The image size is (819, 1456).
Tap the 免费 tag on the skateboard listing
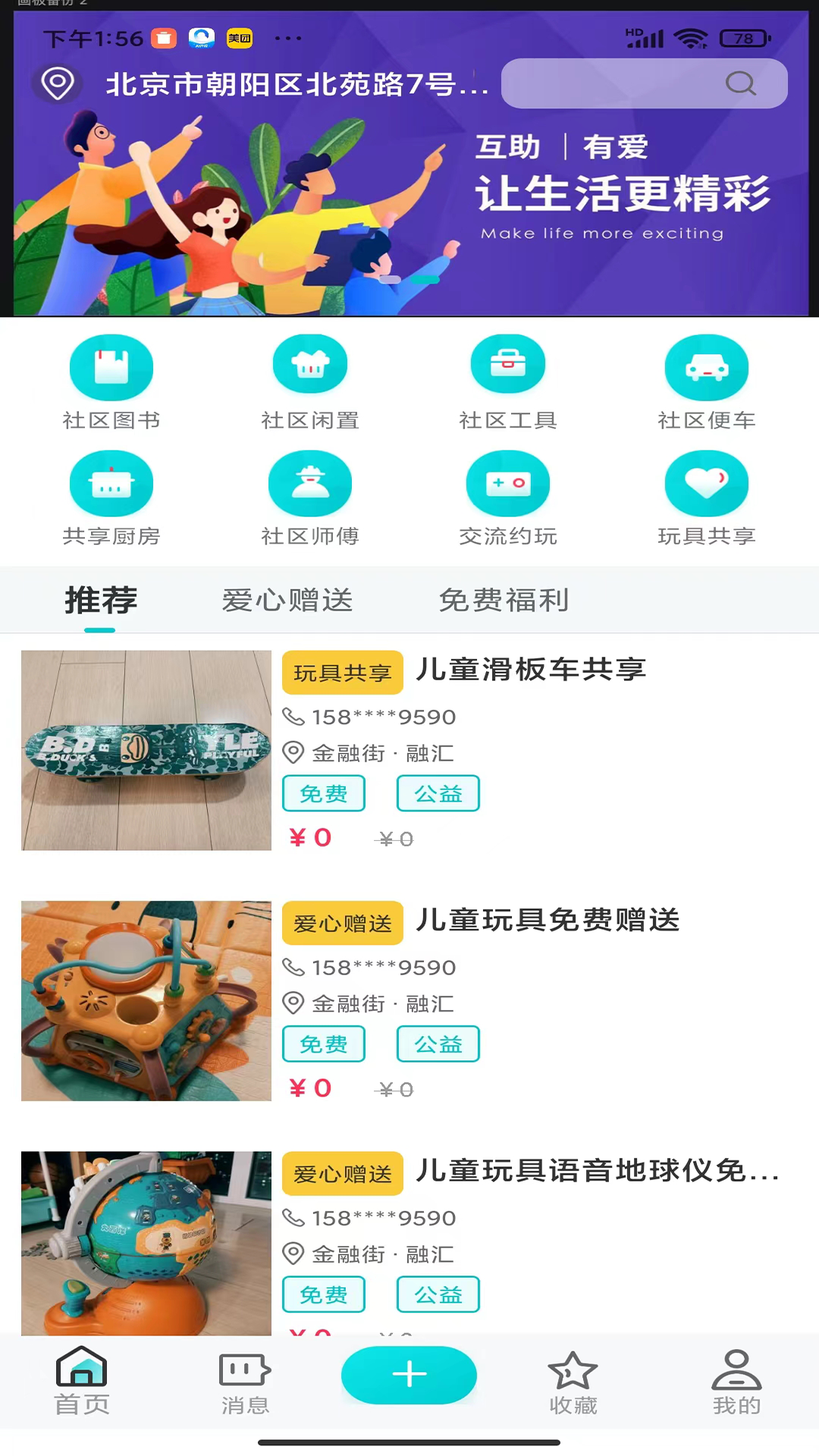tap(324, 793)
